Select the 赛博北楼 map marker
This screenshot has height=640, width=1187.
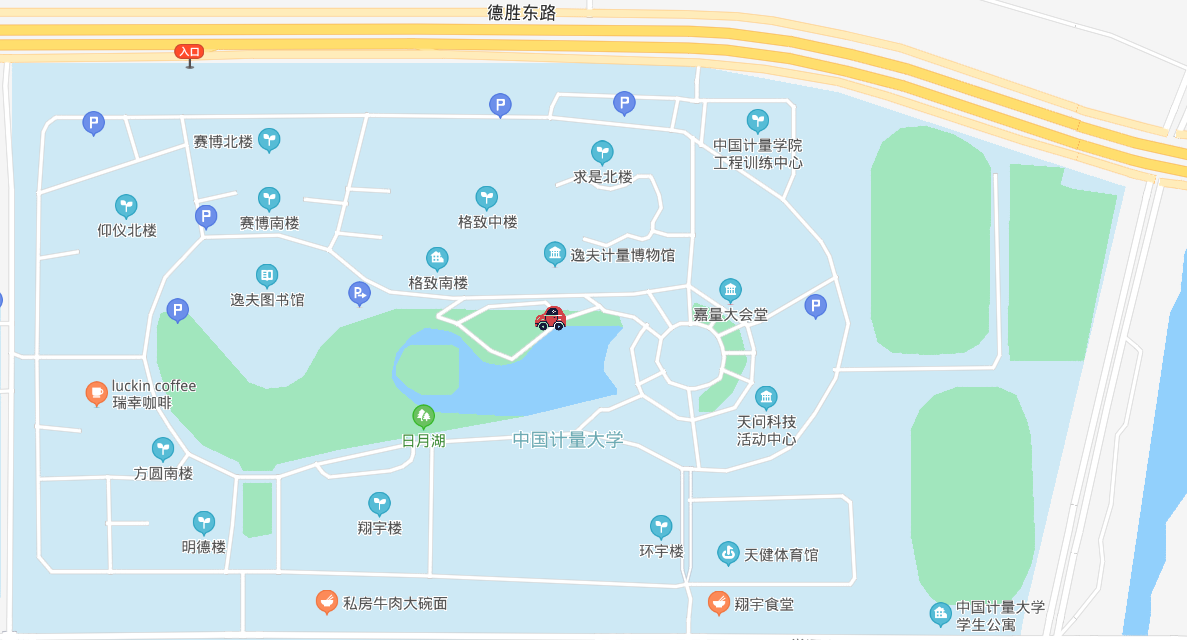coord(269,139)
